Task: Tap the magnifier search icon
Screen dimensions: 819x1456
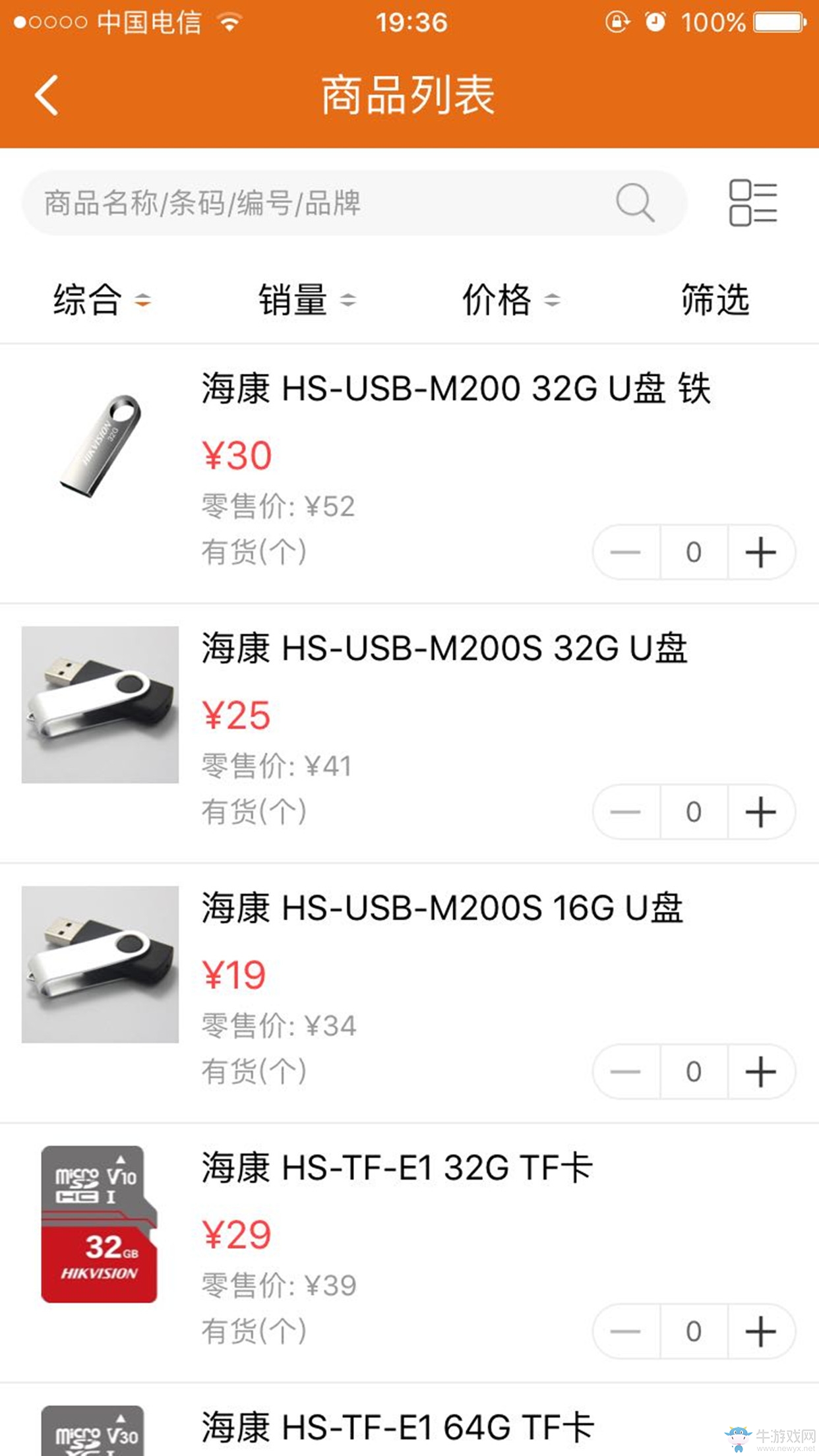Action: pyautogui.click(x=634, y=202)
